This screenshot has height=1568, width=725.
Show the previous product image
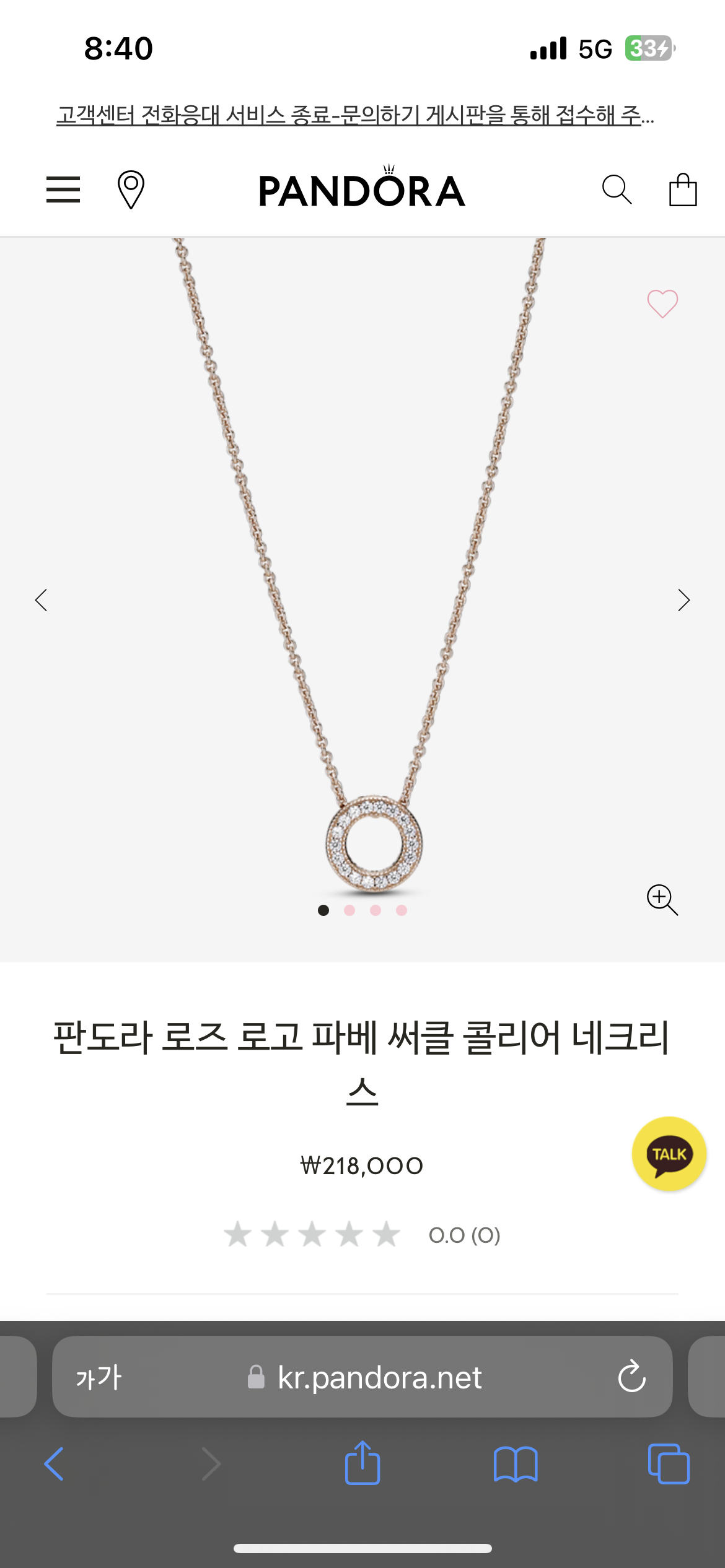point(42,599)
